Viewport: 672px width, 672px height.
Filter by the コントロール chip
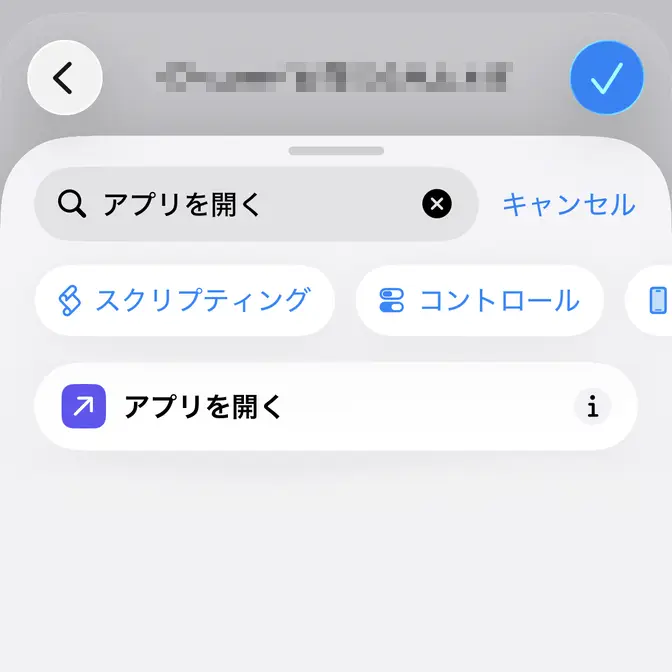[480, 300]
